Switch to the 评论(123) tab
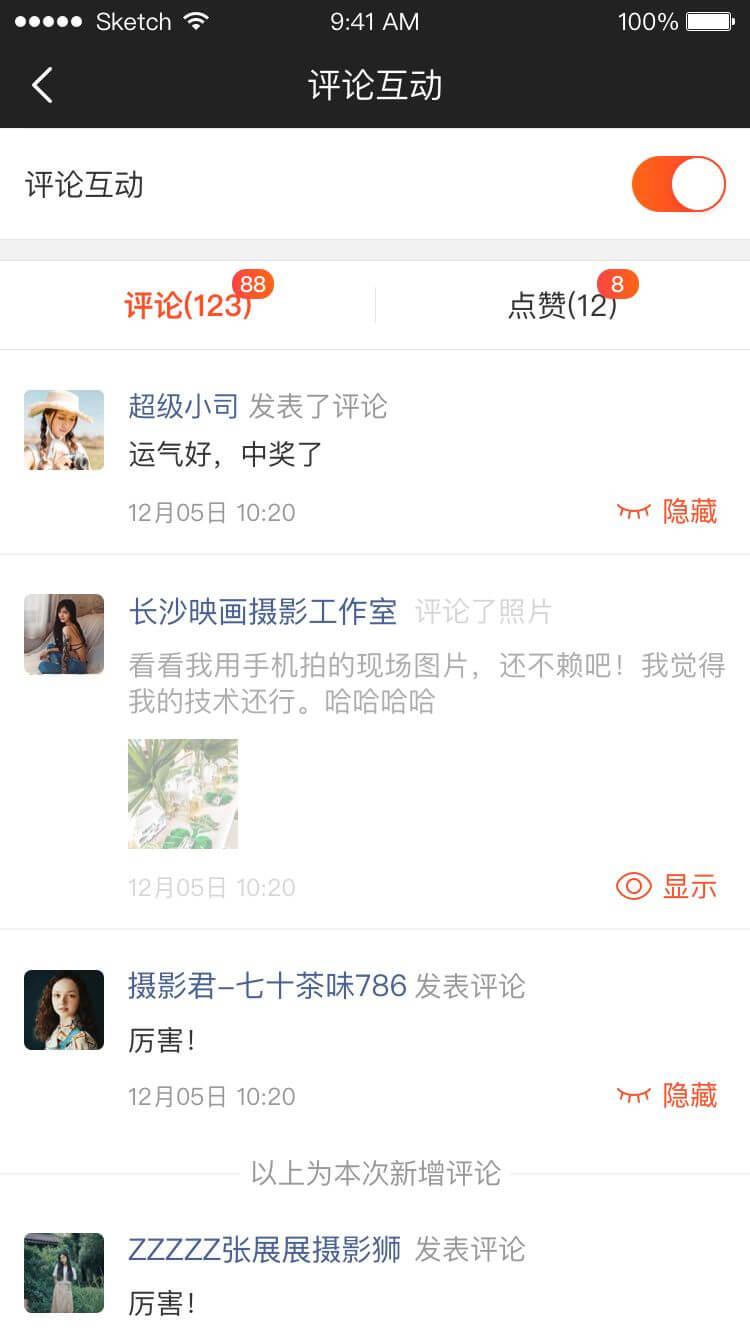This screenshot has height=1334, width=750. [x=188, y=305]
